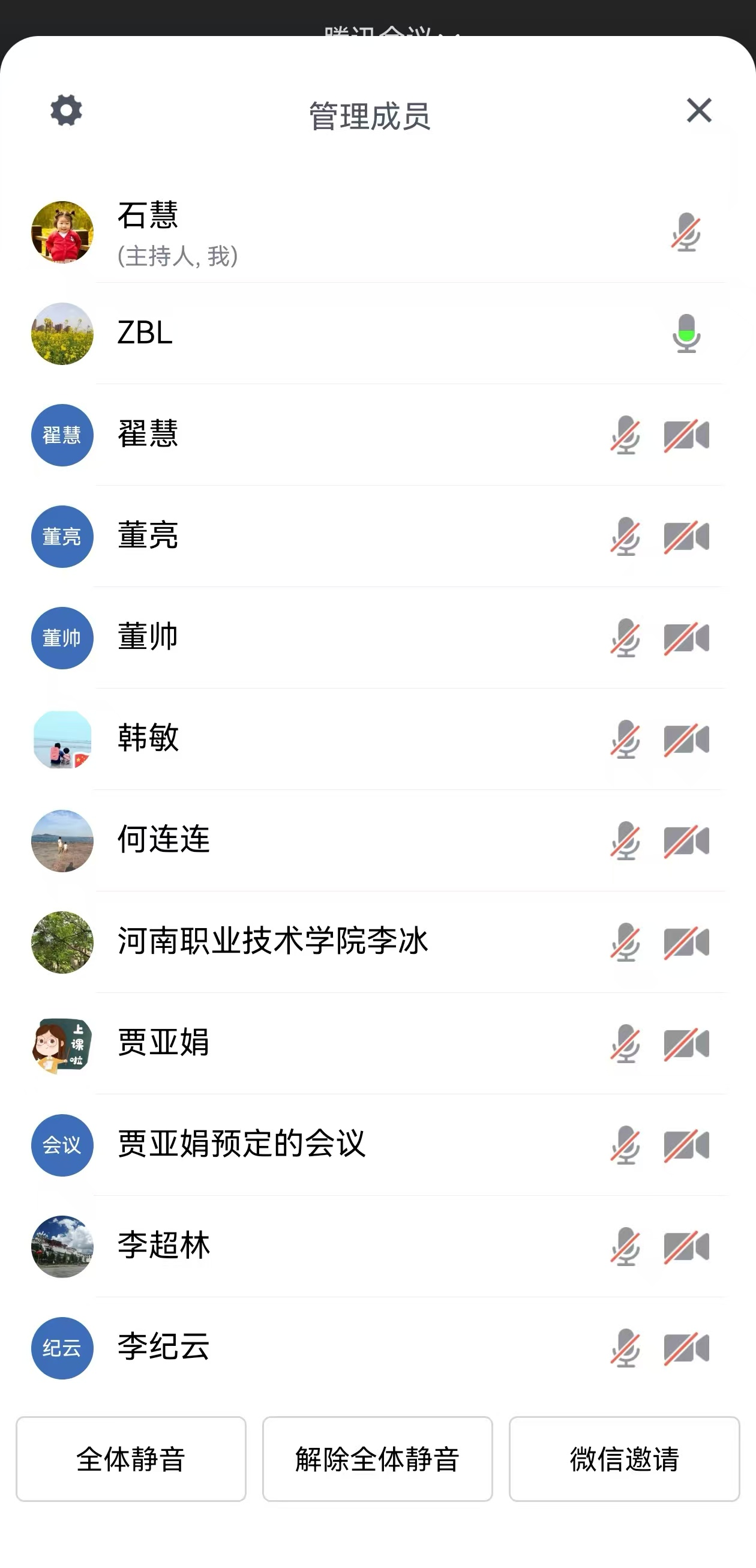
Task: Tap 贾亚娟's camera icon
Action: tap(686, 1043)
